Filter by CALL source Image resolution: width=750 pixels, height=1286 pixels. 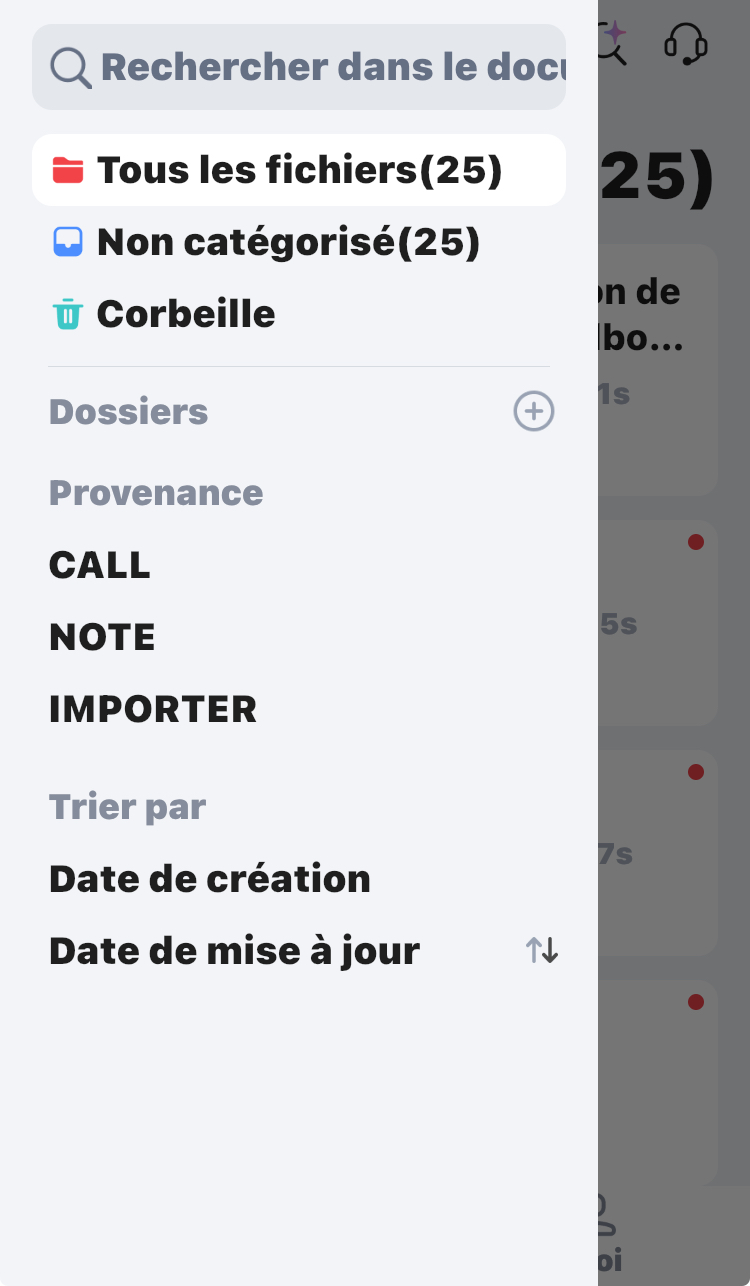click(x=100, y=565)
